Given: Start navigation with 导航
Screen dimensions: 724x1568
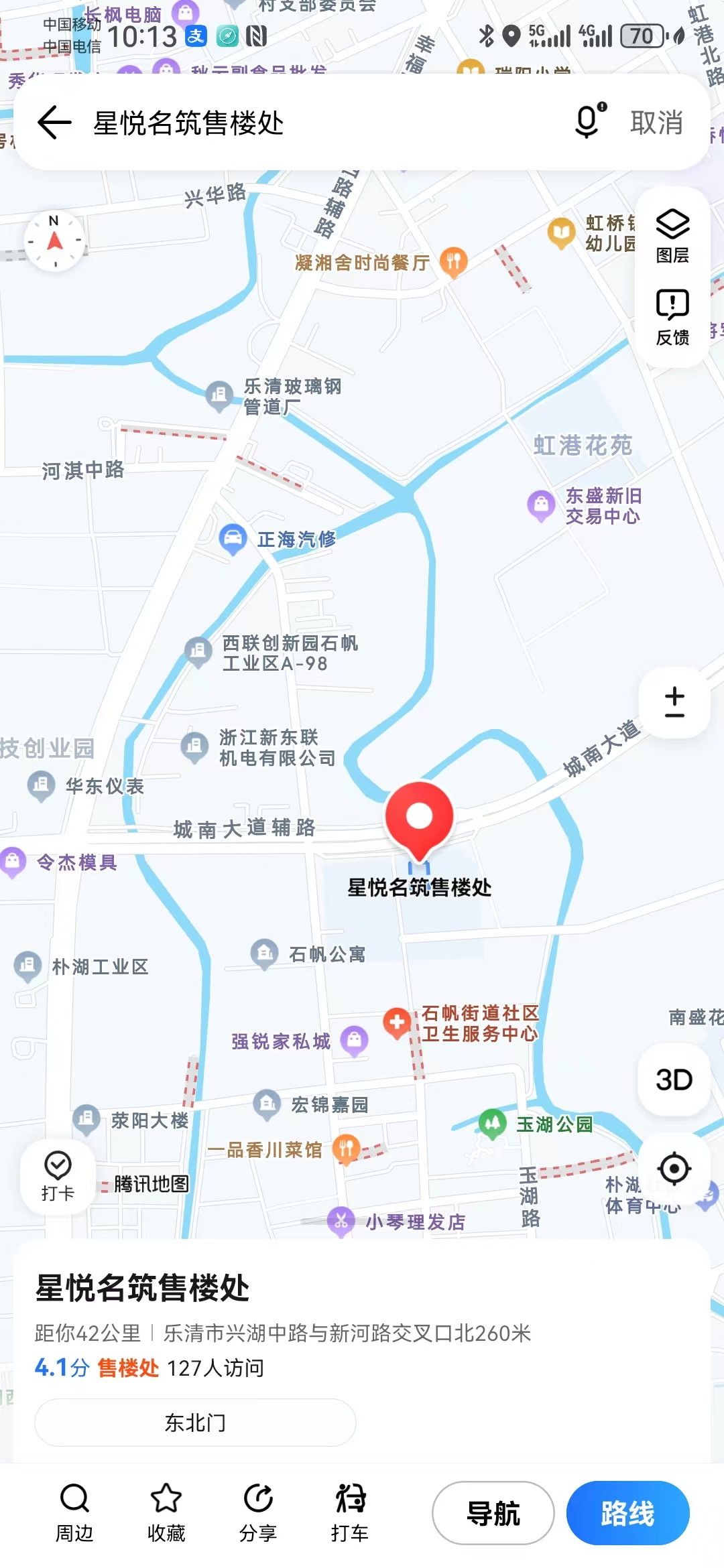Looking at the screenshot, I should coord(493,1513).
